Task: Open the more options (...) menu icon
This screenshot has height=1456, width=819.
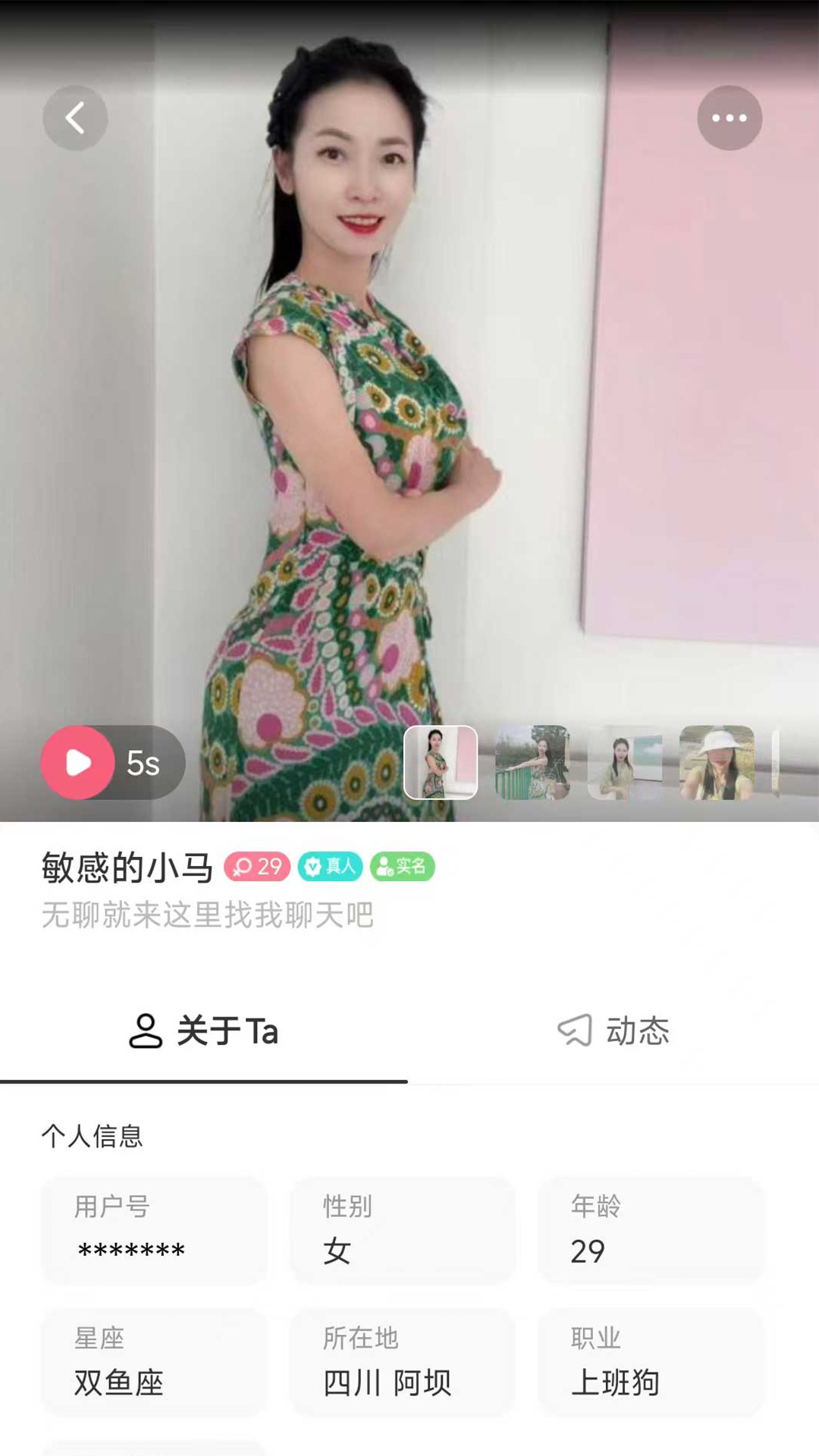Action: coord(730,117)
